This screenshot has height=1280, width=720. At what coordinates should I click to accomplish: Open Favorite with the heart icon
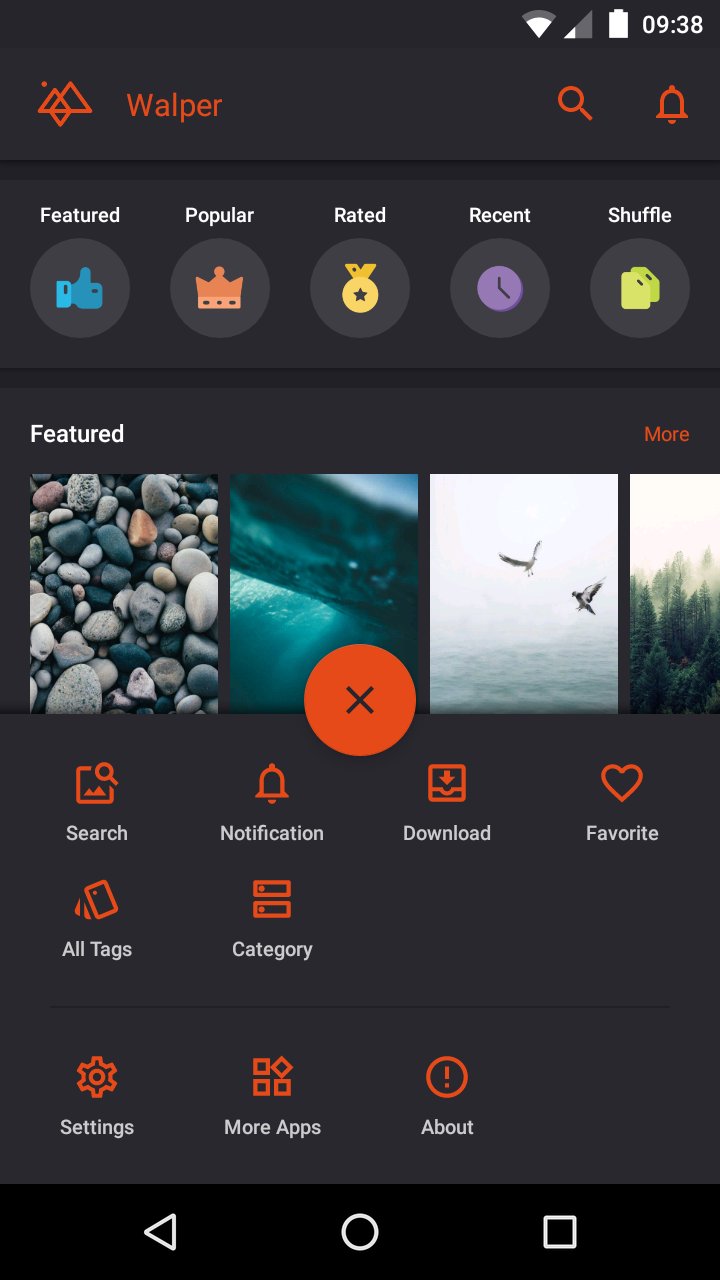coord(622,803)
